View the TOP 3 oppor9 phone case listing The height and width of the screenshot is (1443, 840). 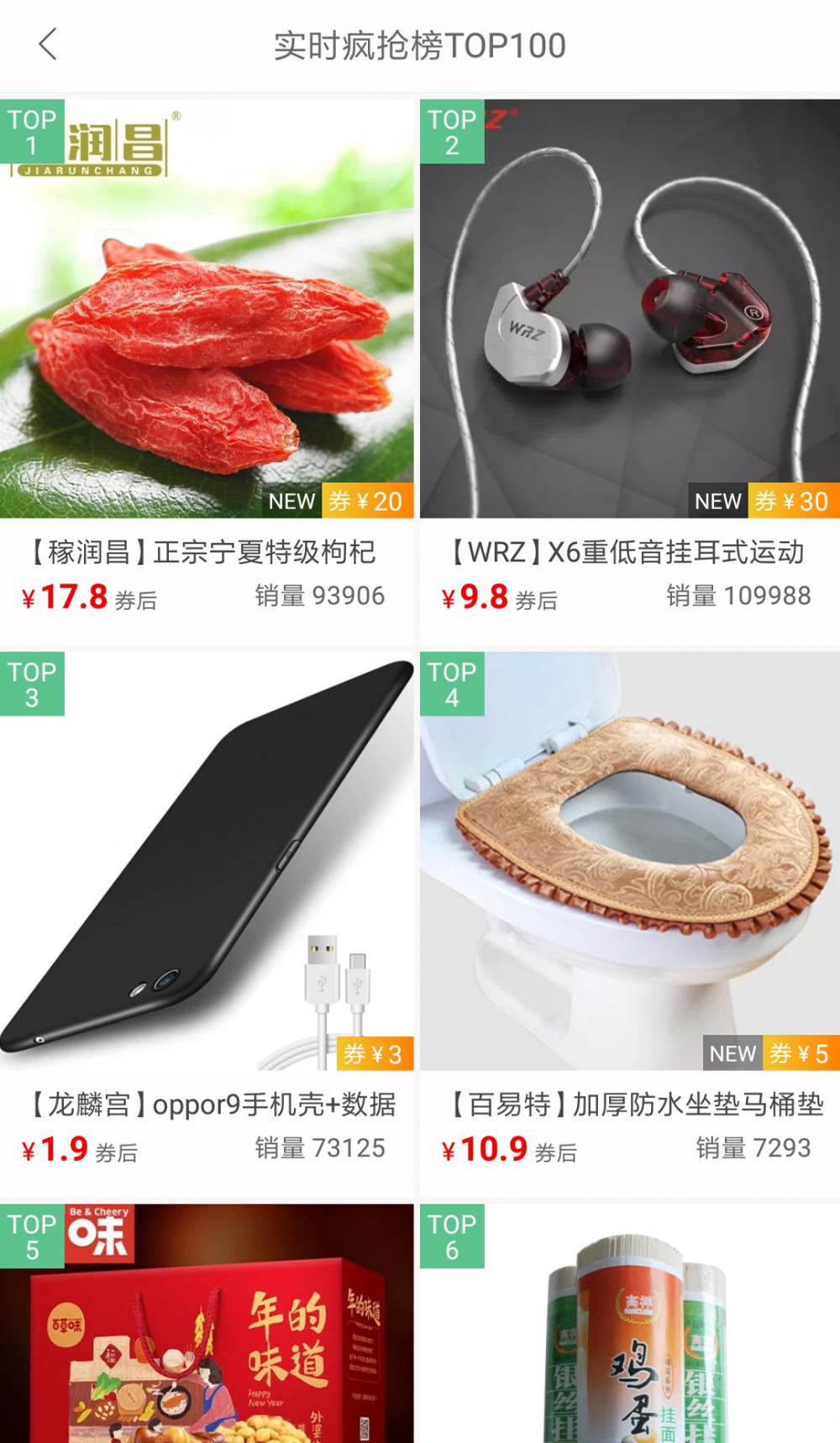pyautogui.click(x=207, y=924)
